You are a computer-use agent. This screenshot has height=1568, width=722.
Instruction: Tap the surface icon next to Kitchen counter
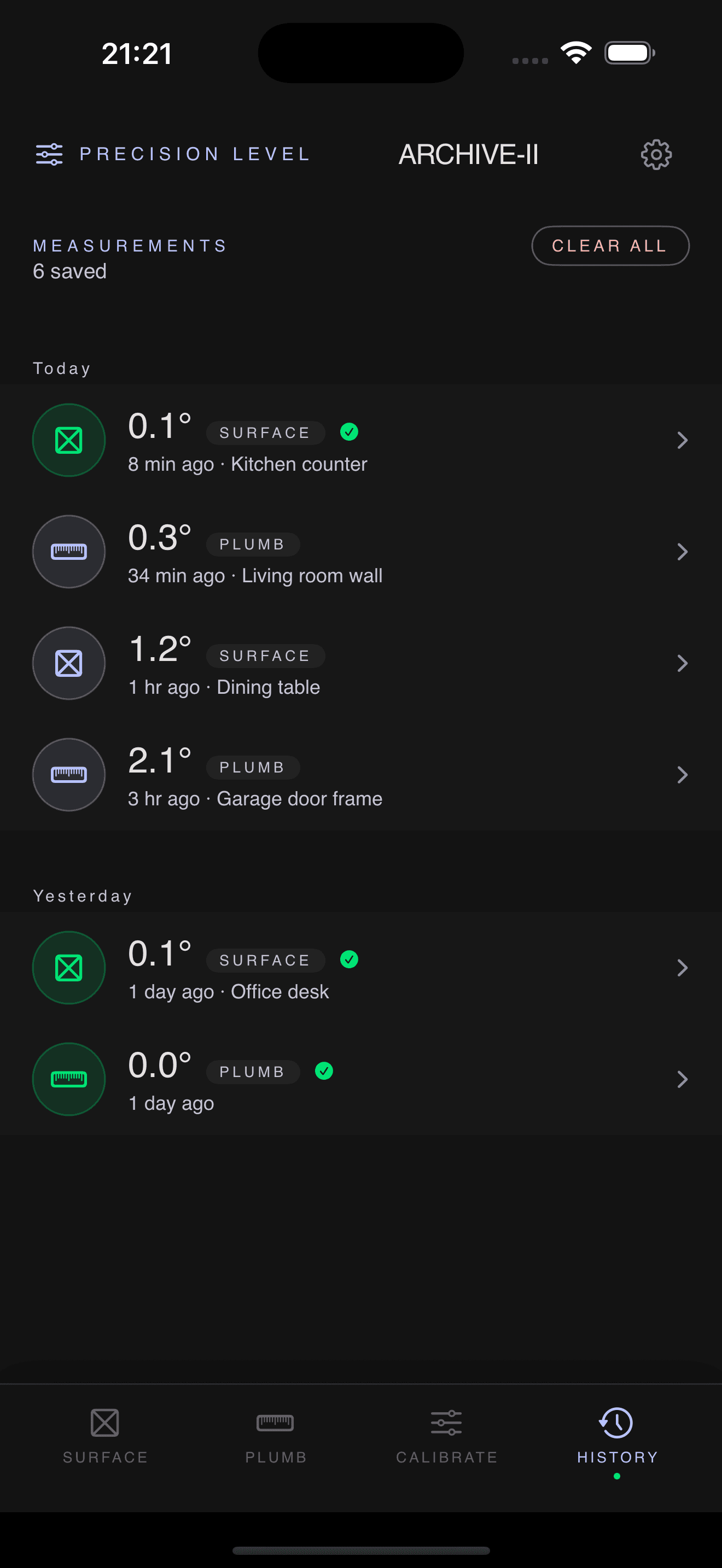point(68,440)
